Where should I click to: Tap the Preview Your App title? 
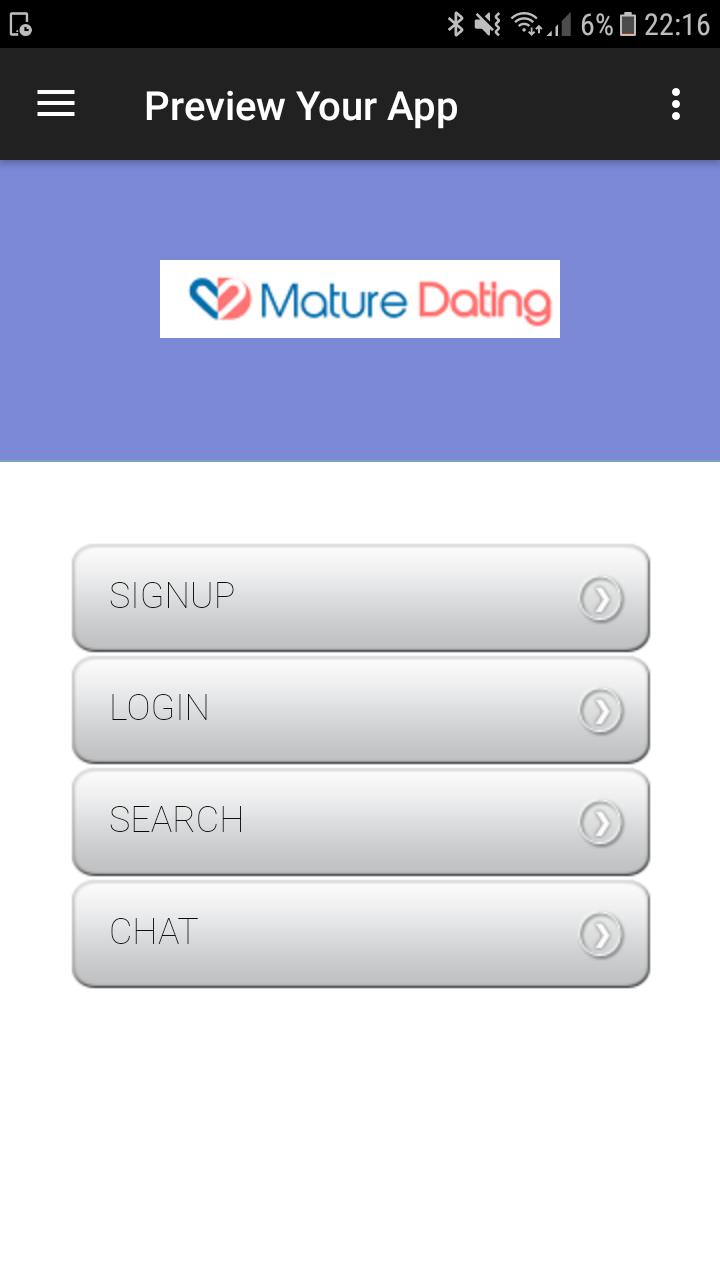click(301, 104)
